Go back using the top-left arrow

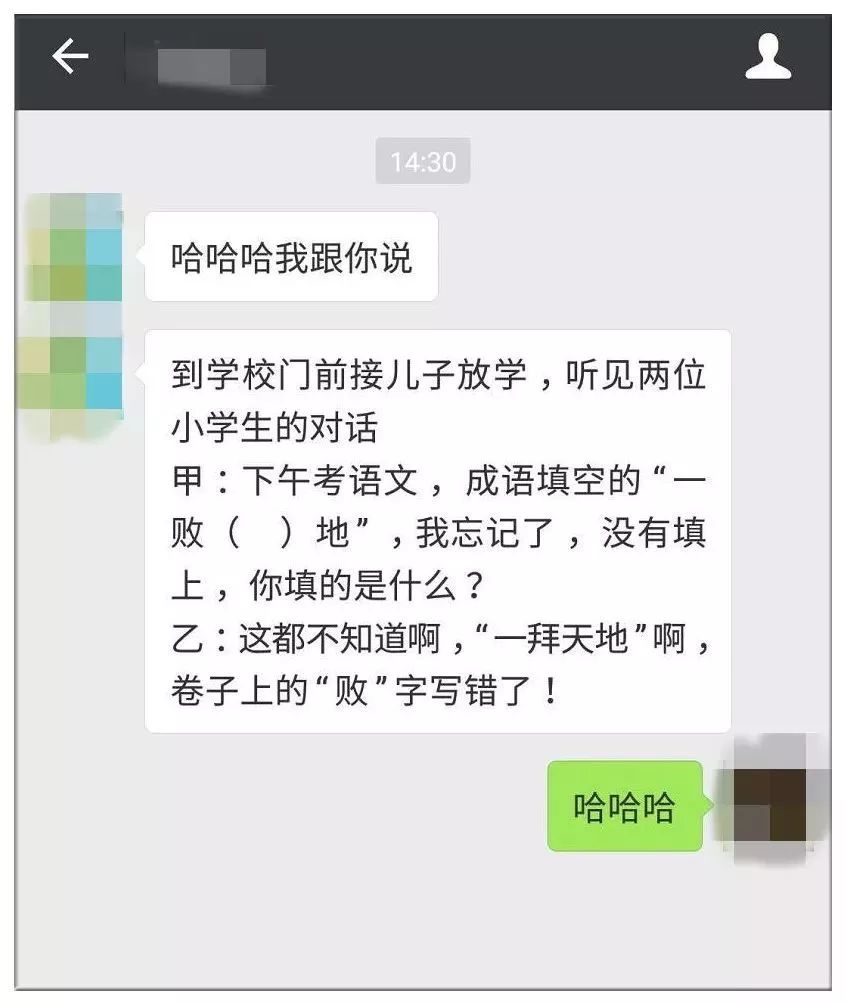coord(70,57)
